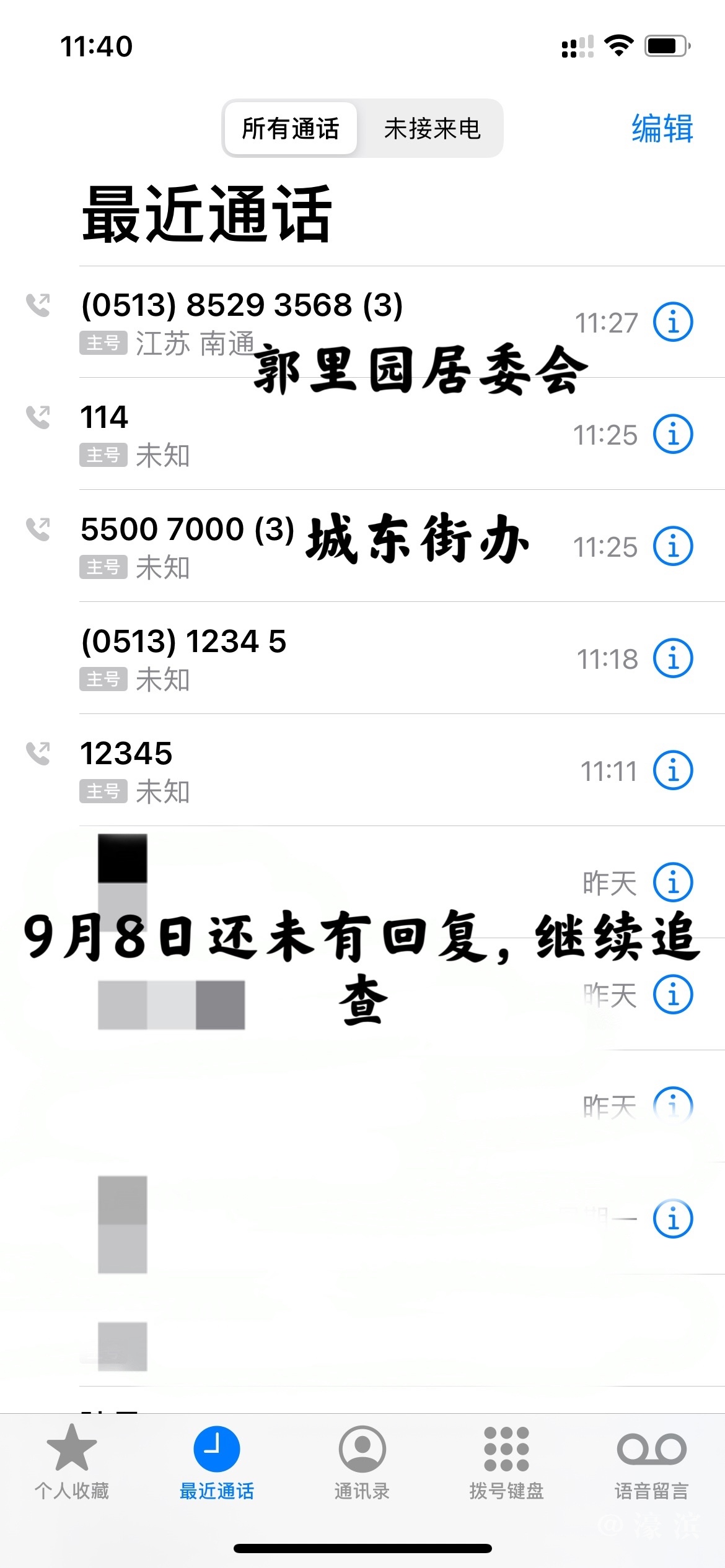Open info for the 11:27 call

click(x=673, y=322)
